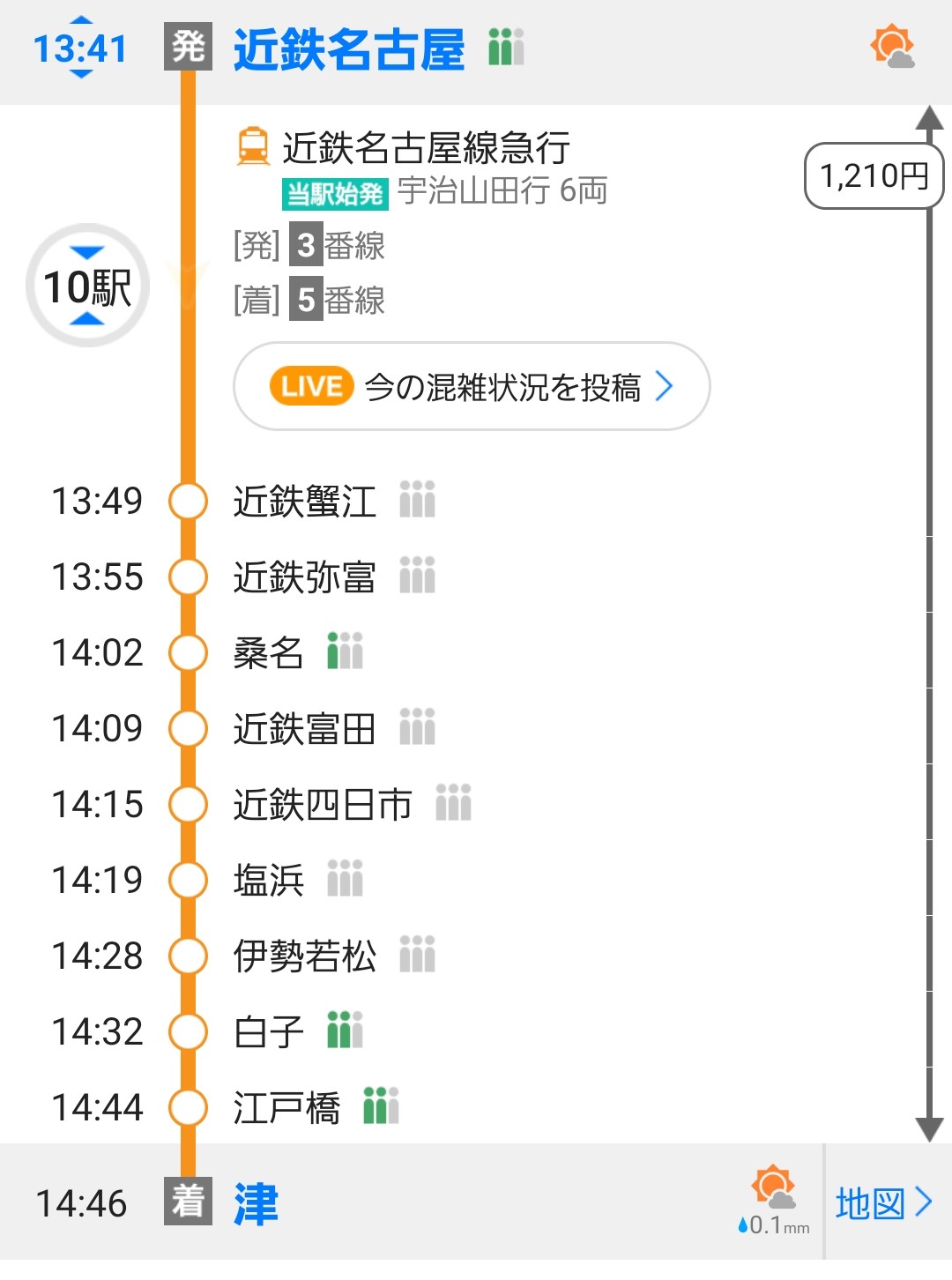Change the 13:41 departure time with its arrows
The image size is (952, 1280).
point(80,48)
